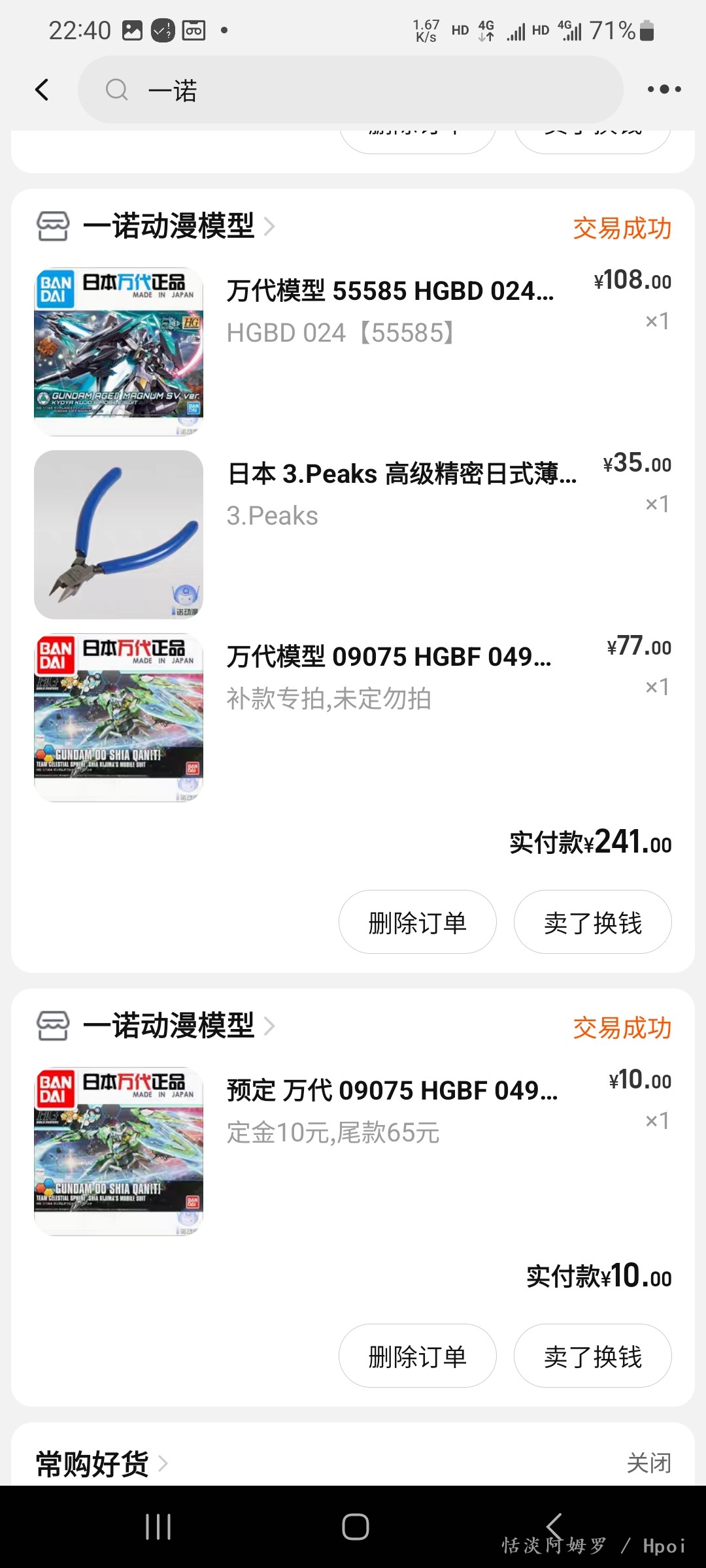Go to the system home screen
This screenshot has height=1568, width=706.
pos(355,1527)
